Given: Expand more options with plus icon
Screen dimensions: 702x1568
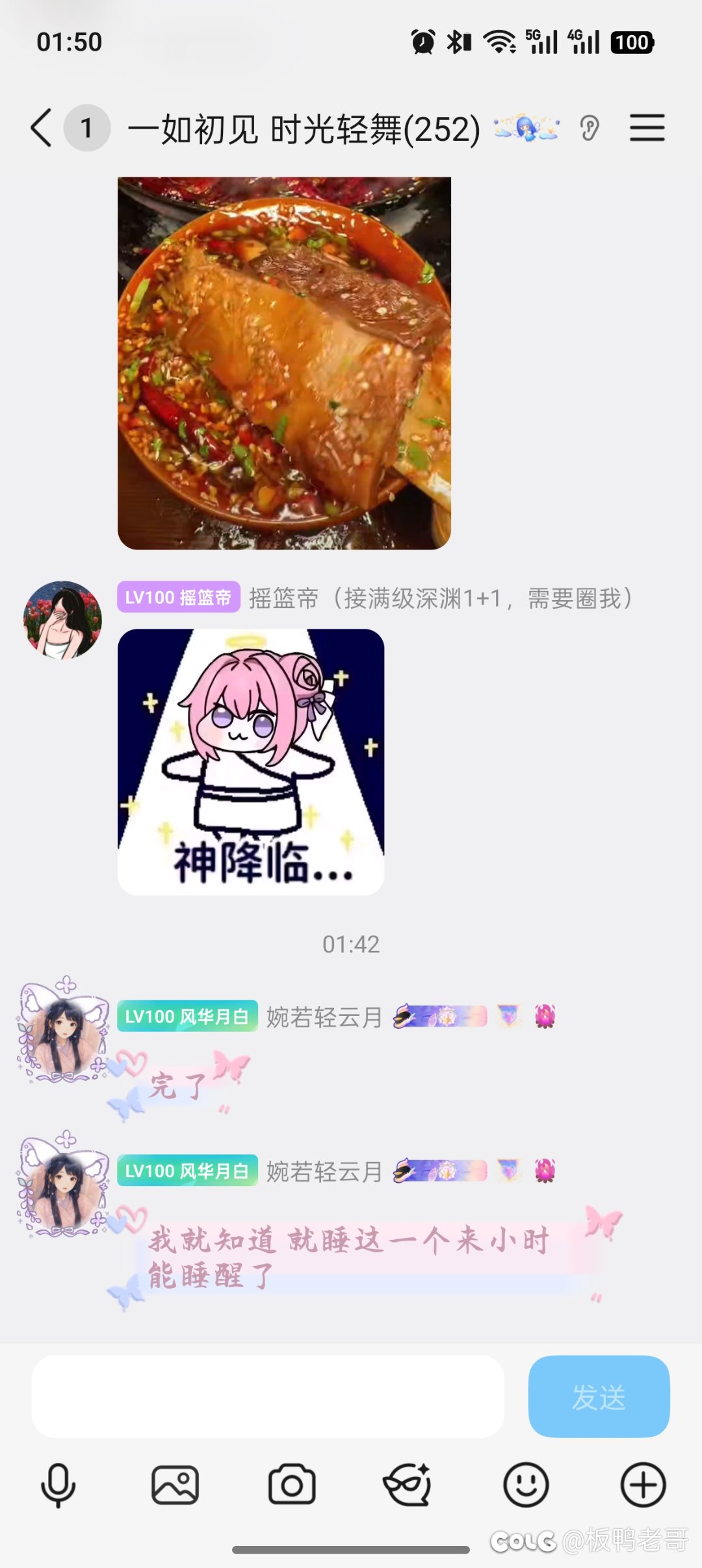Looking at the screenshot, I should click(643, 1485).
